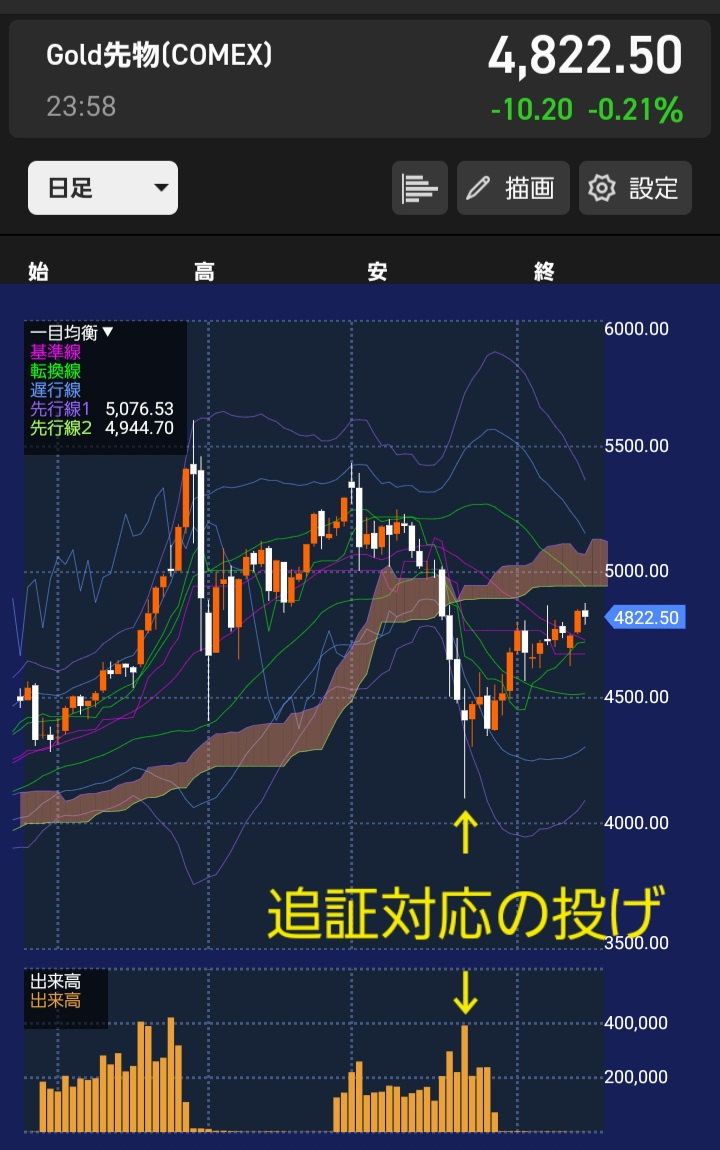Click the blue 4822.50 price axis tag
The image size is (720, 1150).
[x=644, y=618]
